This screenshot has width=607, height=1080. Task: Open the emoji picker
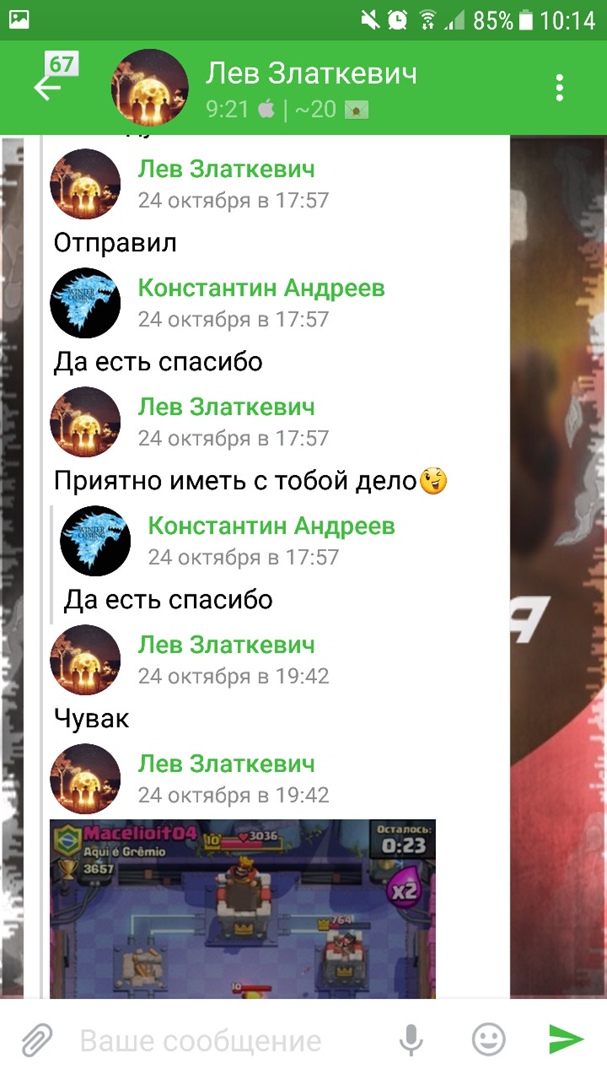[488, 1040]
